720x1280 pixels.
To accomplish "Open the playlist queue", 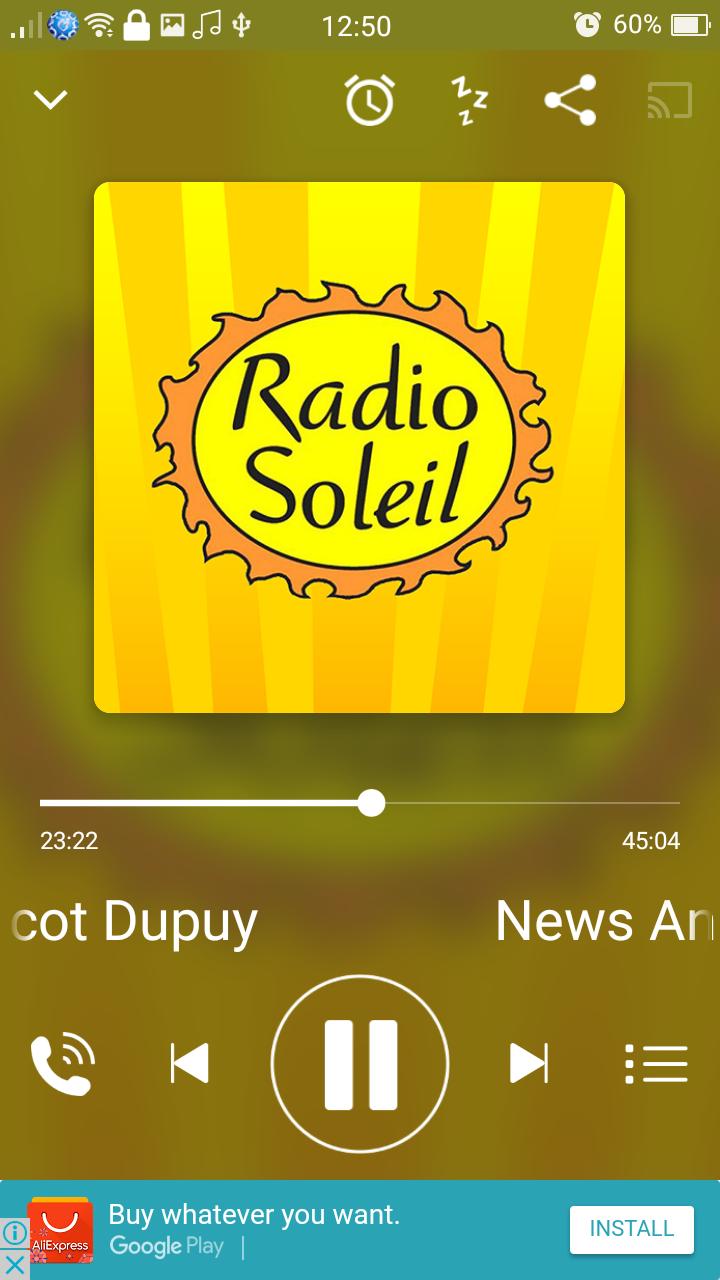I will [656, 1064].
